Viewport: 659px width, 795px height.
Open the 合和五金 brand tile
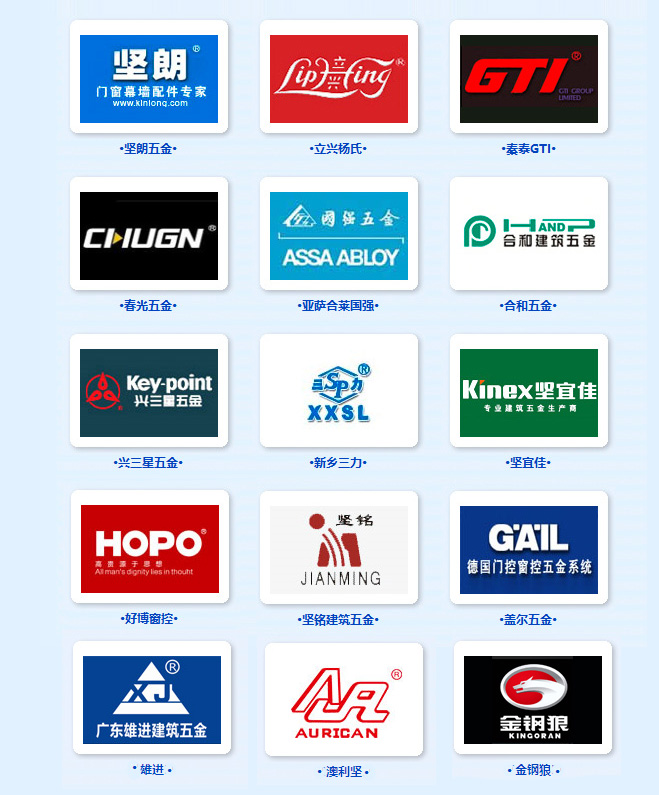[x=529, y=236]
